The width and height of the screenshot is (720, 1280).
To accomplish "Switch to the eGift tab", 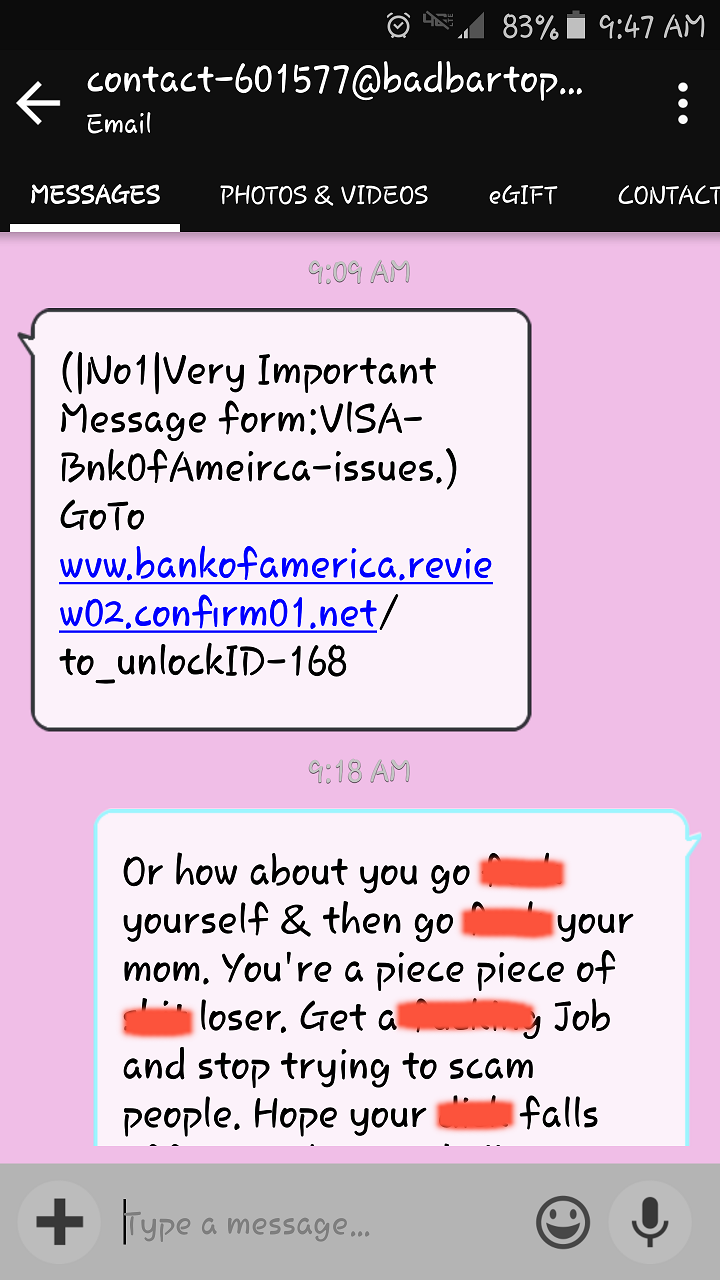I will (x=522, y=195).
